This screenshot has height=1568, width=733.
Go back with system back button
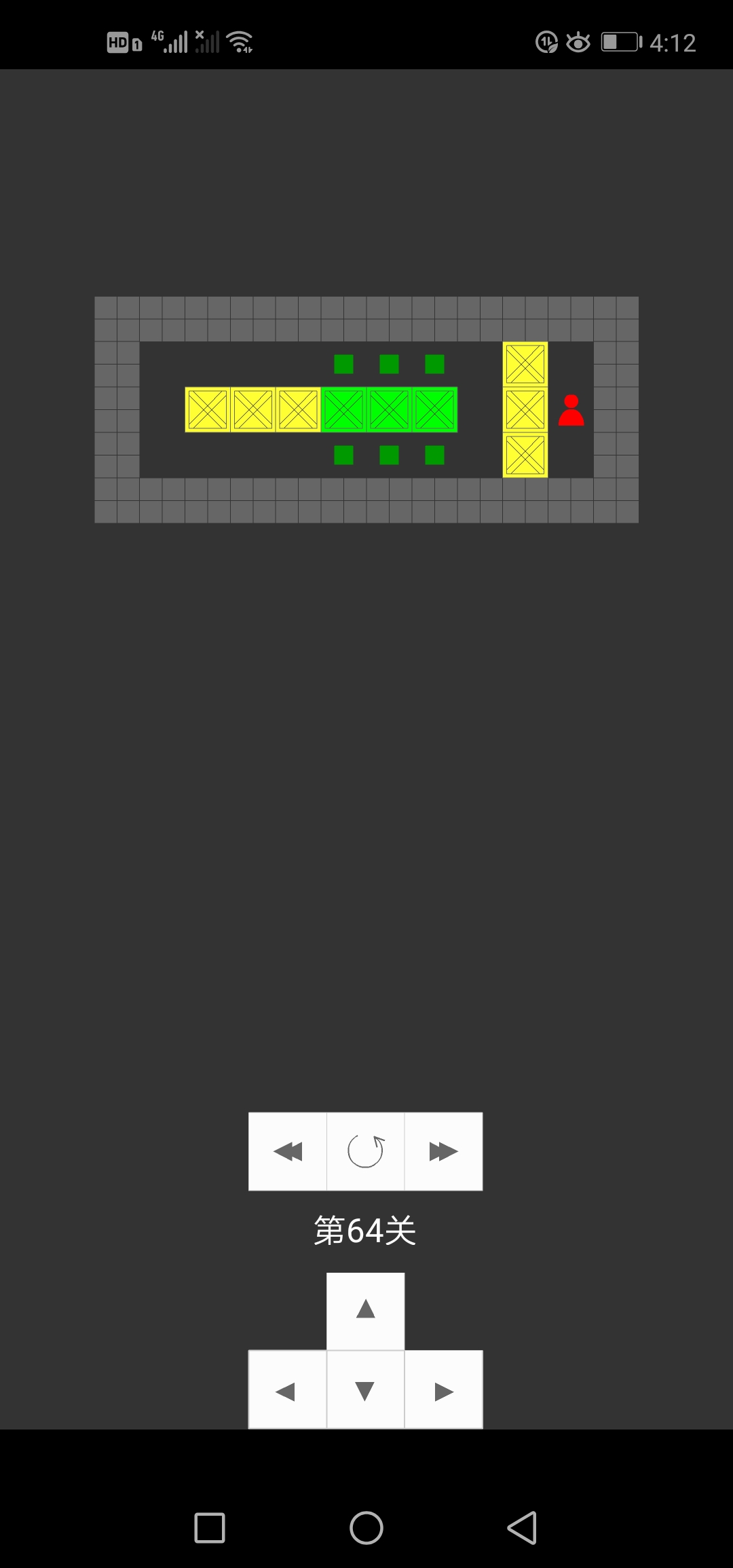tap(522, 1528)
